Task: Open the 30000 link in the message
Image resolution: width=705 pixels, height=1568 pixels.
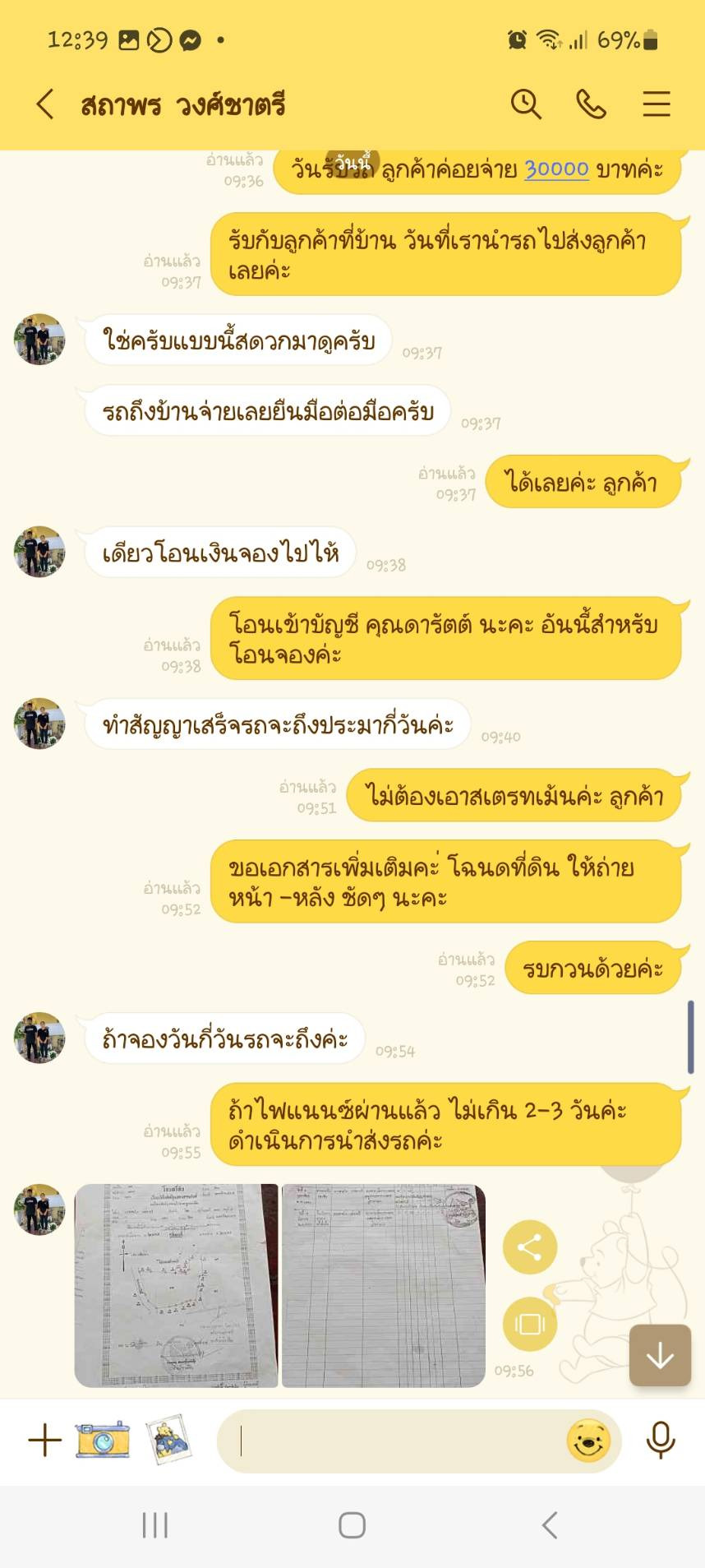Action: point(556,169)
